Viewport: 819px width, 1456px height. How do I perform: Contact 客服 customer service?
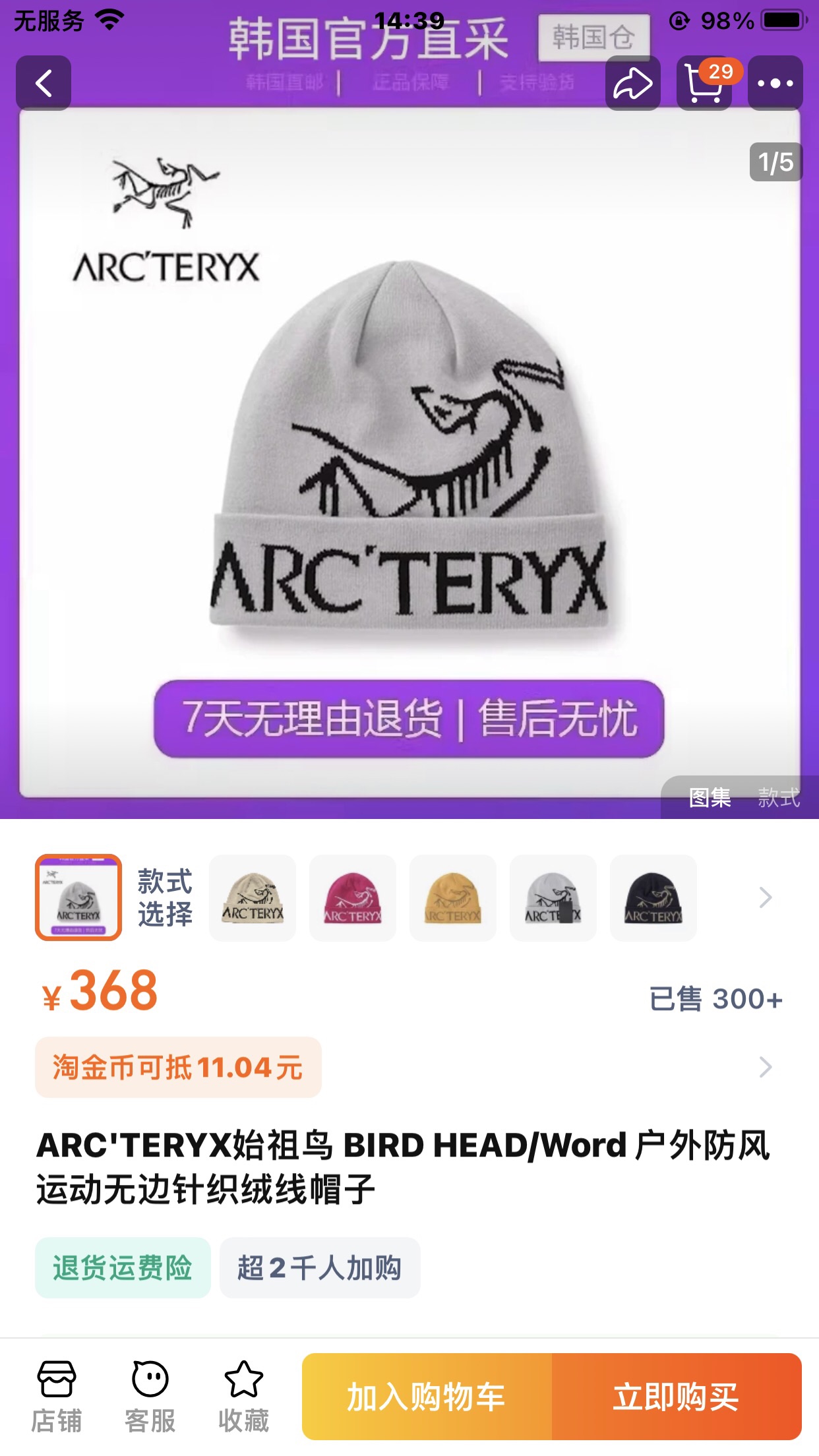pyautogui.click(x=150, y=1395)
